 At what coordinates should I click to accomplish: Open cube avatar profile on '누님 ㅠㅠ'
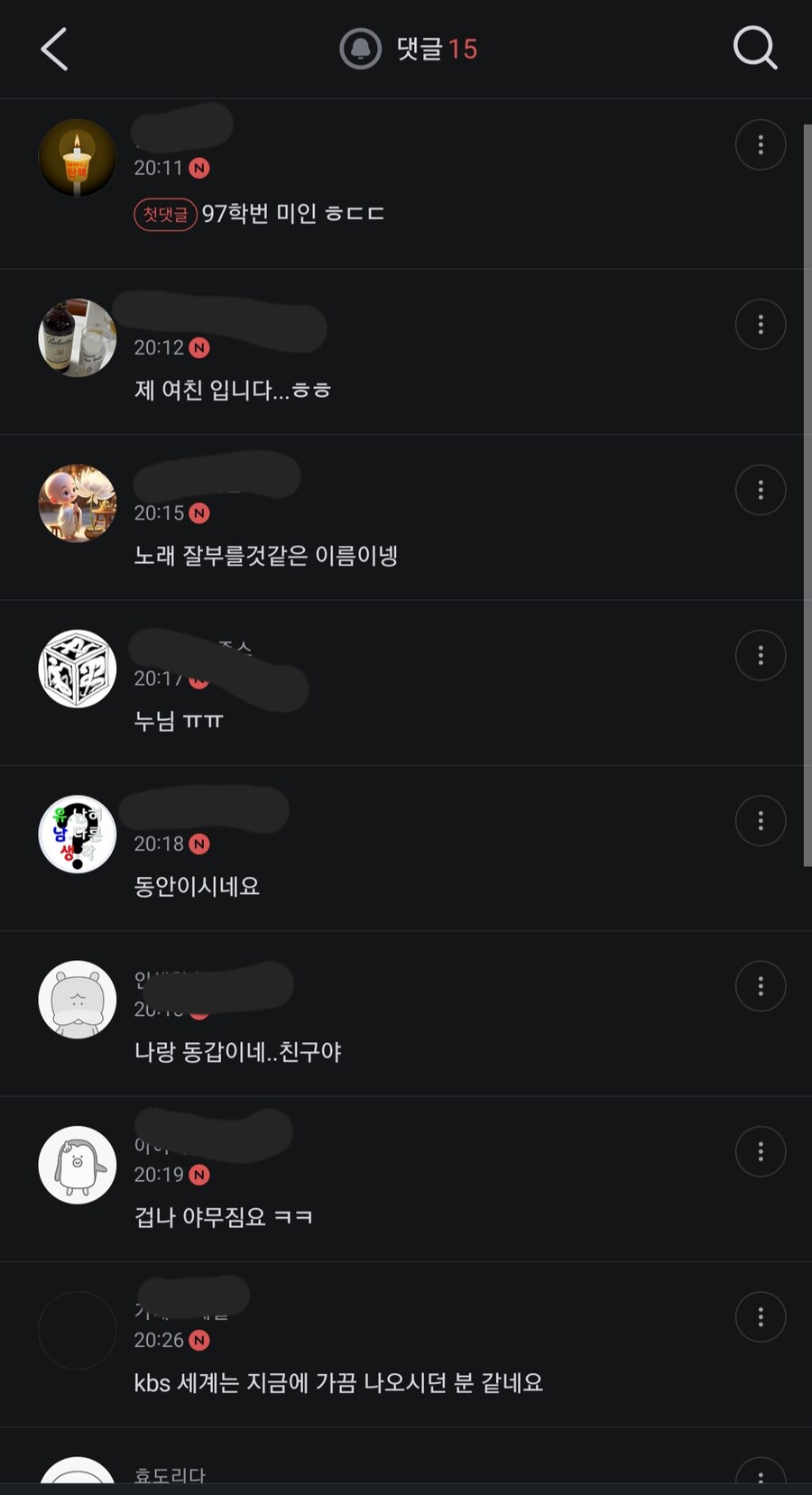(78, 669)
